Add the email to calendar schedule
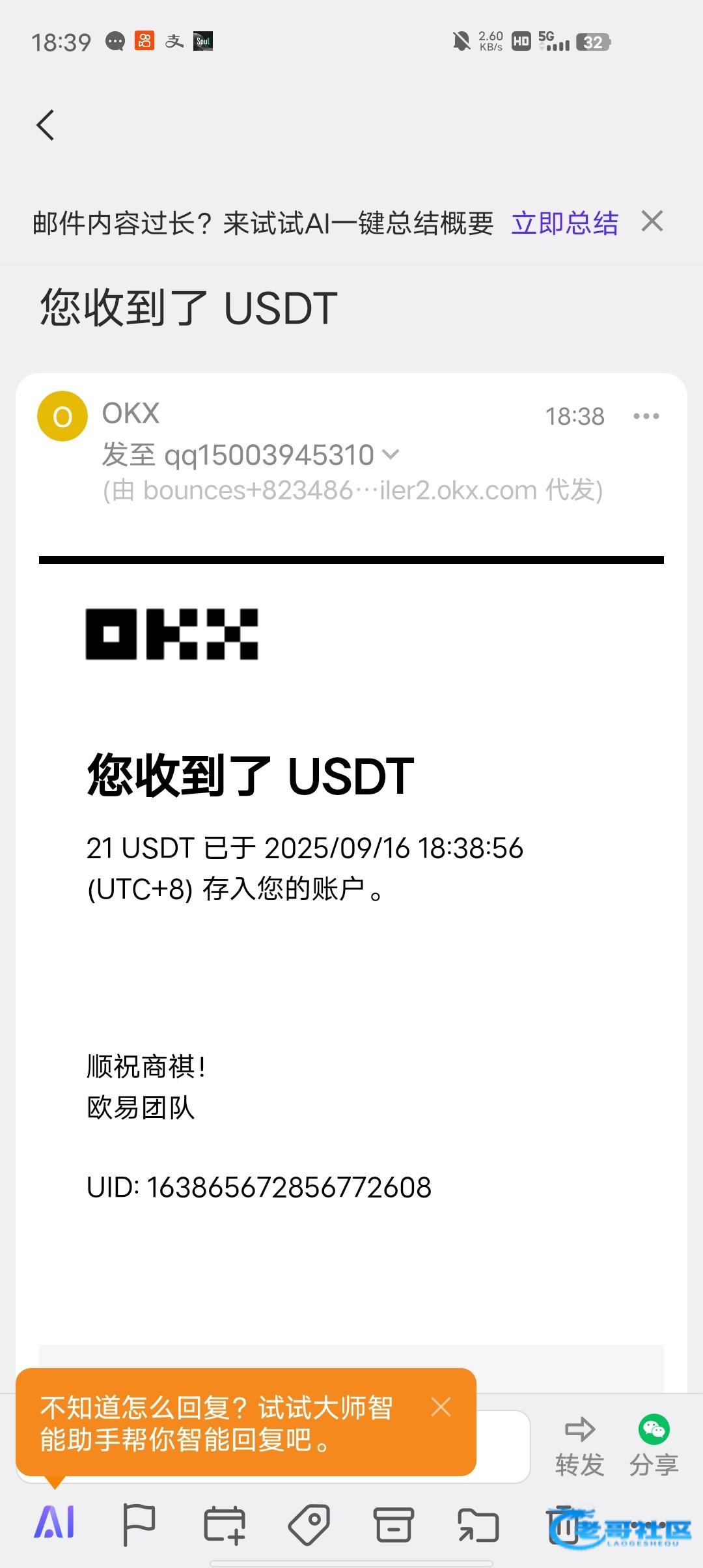Image resolution: width=703 pixels, height=1568 pixels. point(224,1525)
